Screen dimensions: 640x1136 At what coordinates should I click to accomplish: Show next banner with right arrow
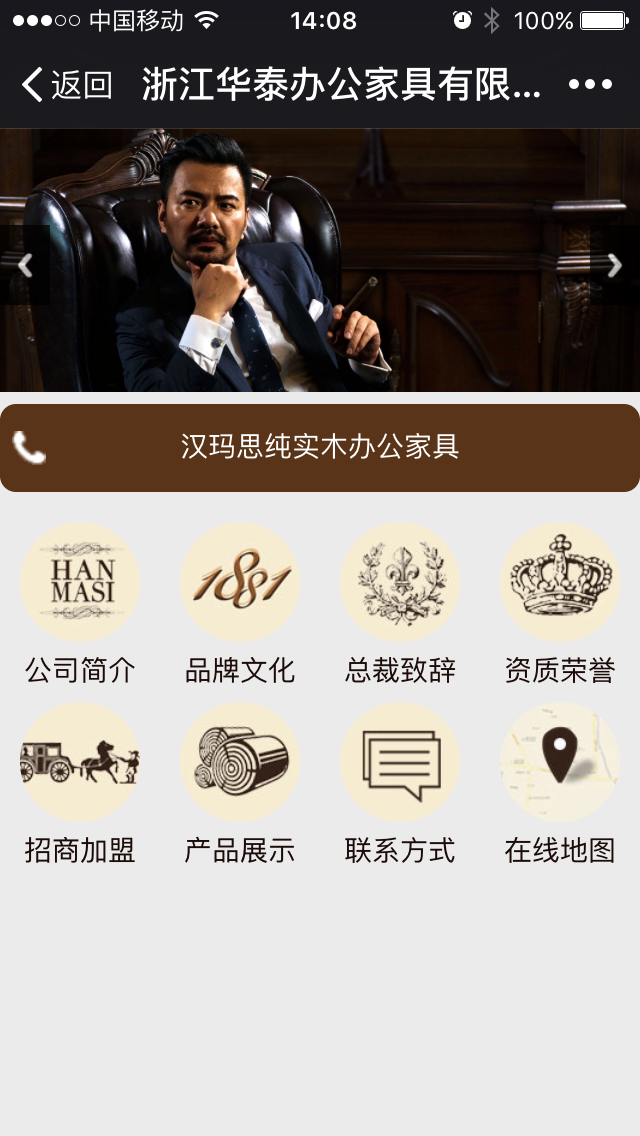click(x=614, y=265)
